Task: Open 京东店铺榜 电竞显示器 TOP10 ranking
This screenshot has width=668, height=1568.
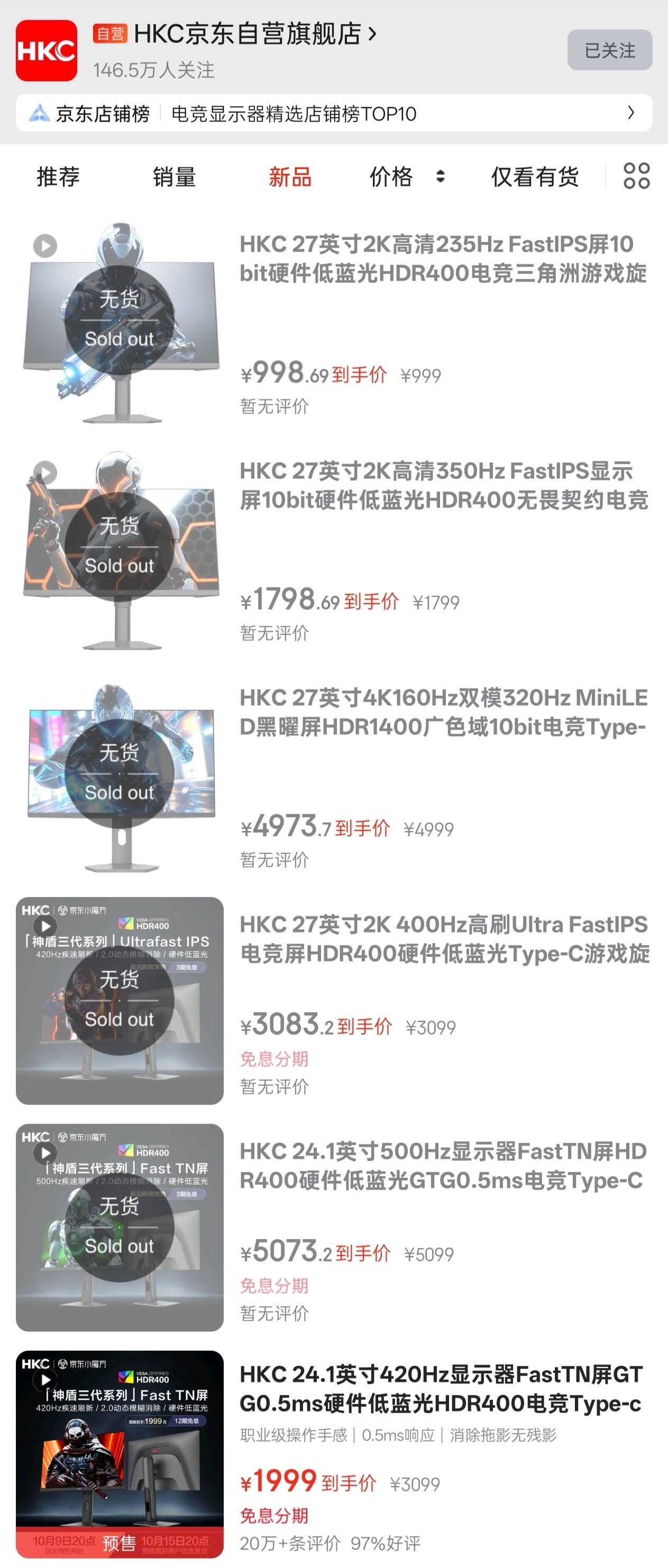Action: coord(334,113)
